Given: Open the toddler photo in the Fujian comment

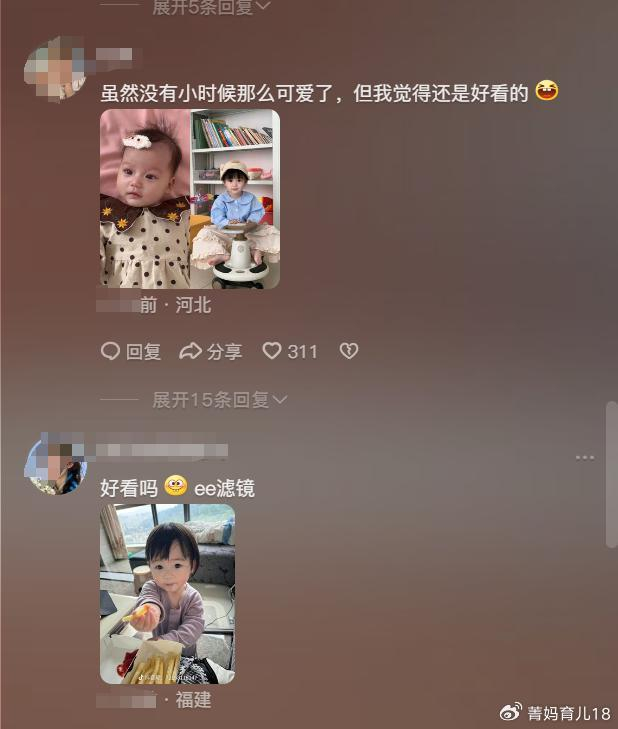Looking at the screenshot, I should click(x=167, y=593).
